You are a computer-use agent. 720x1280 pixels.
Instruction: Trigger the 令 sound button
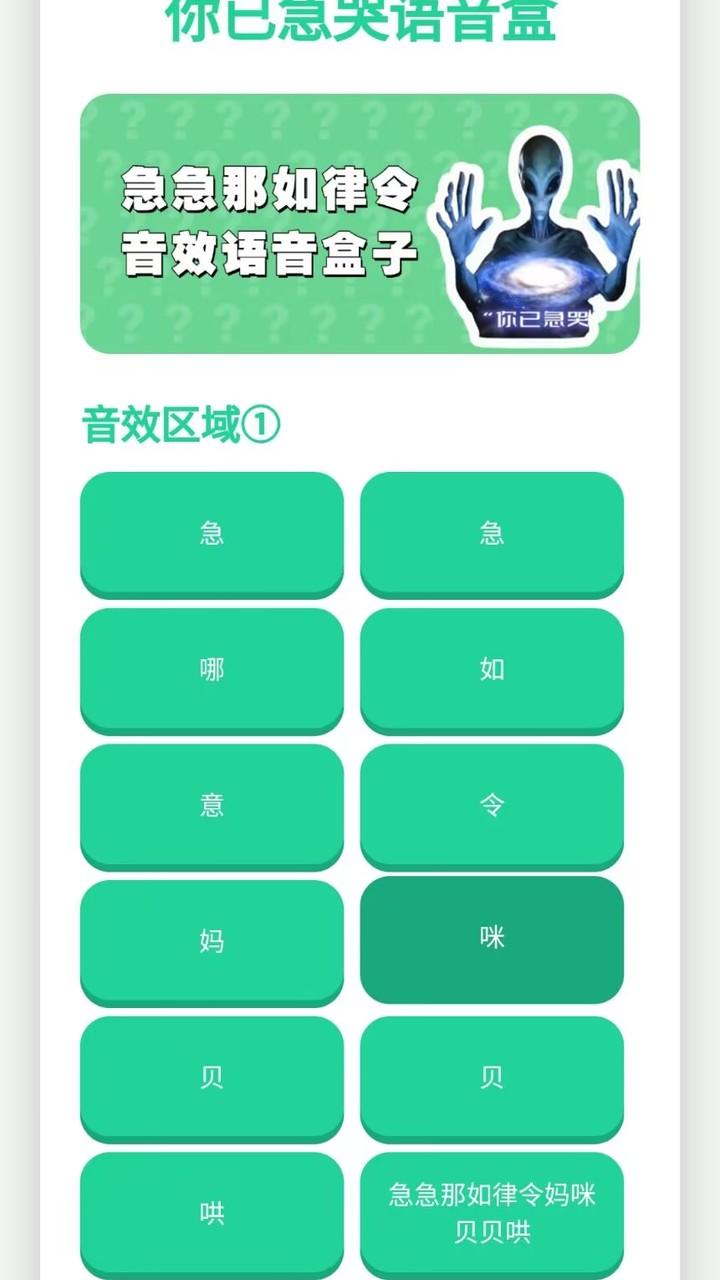491,805
